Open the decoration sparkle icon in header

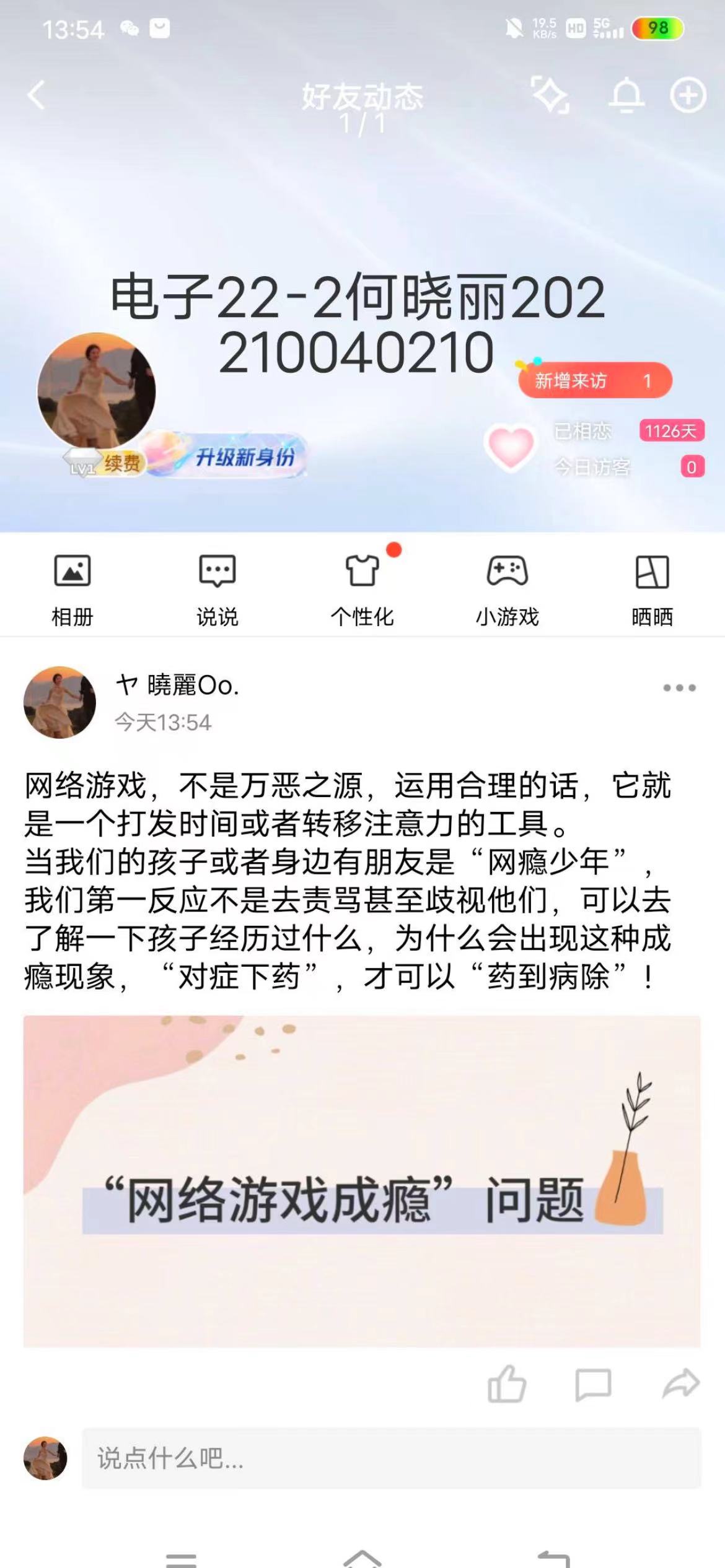pyautogui.click(x=550, y=95)
